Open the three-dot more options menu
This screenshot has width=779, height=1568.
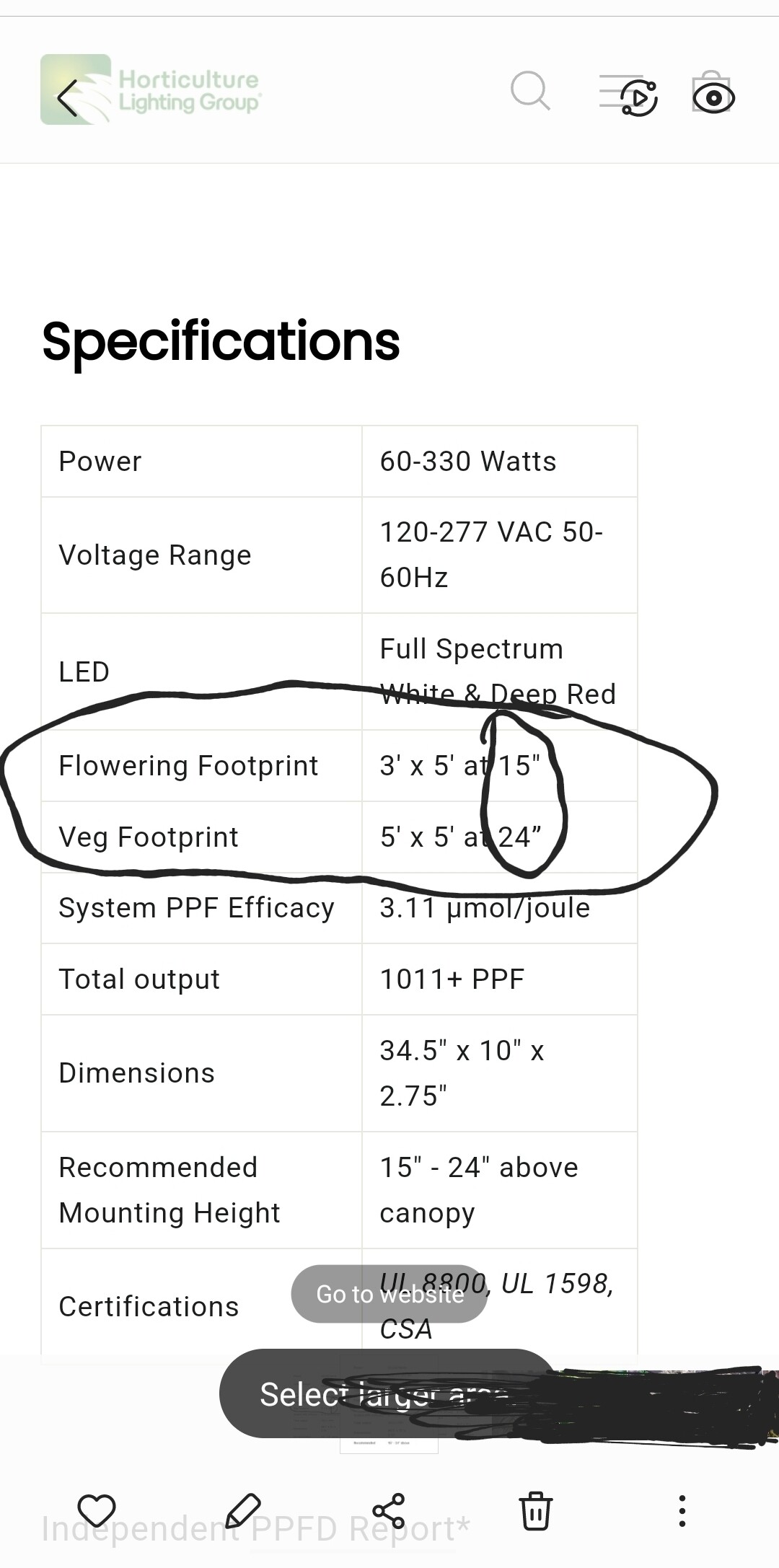coord(682,1510)
